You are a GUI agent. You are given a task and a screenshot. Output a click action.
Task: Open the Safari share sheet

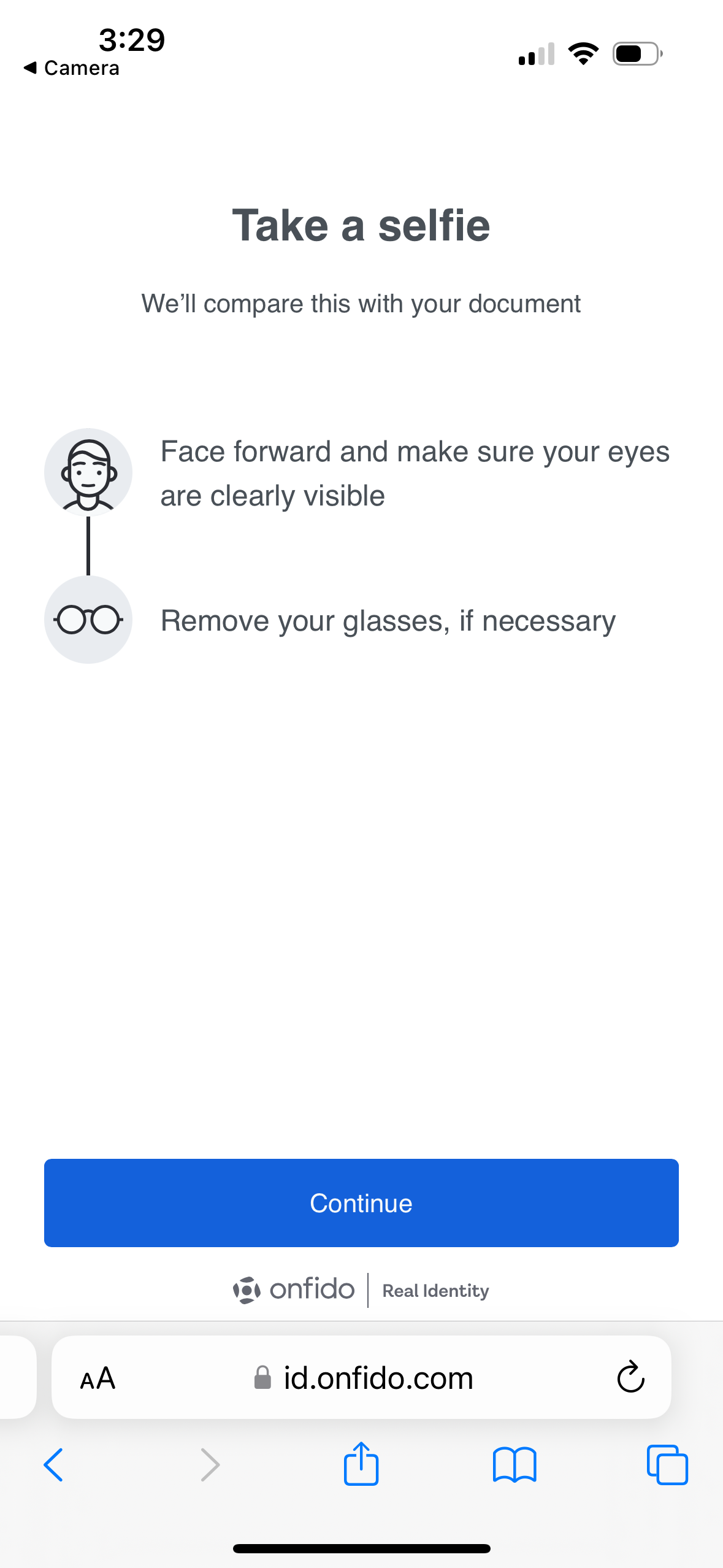tap(361, 1464)
